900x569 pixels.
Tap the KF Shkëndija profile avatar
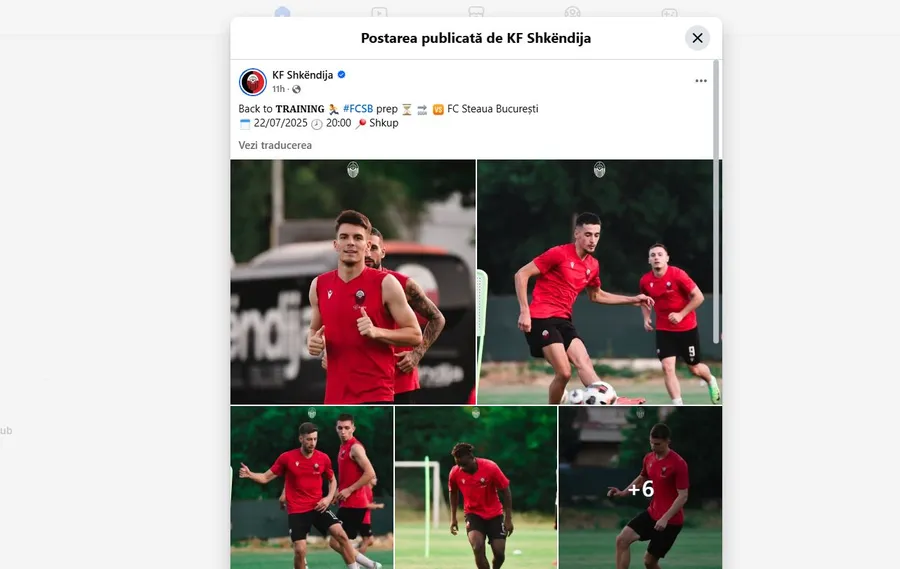click(x=253, y=81)
